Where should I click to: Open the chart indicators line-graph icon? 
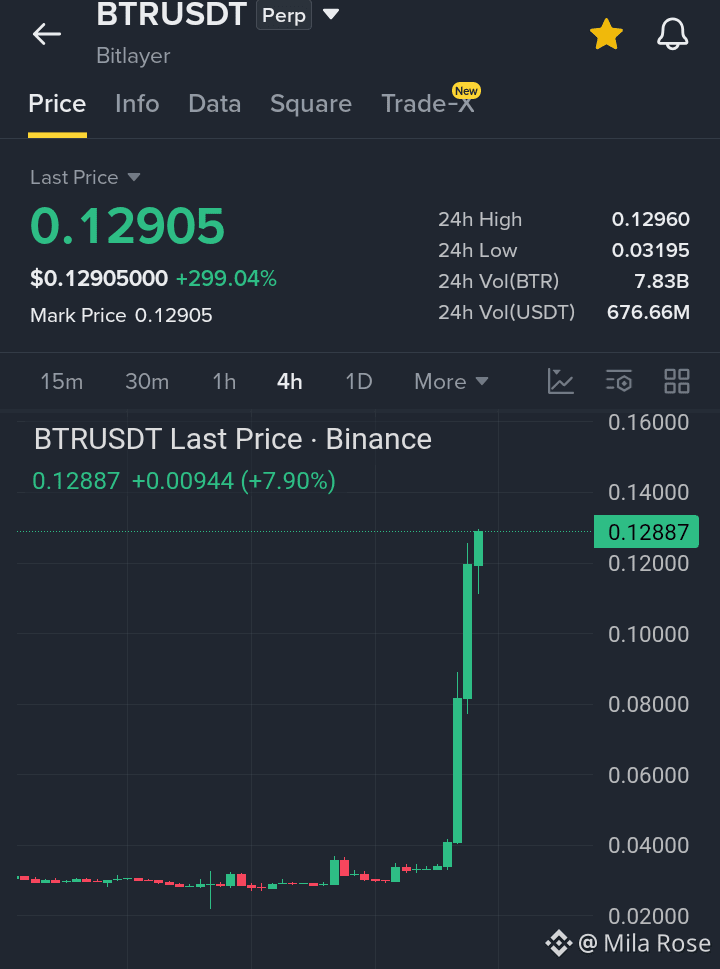tap(561, 381)
